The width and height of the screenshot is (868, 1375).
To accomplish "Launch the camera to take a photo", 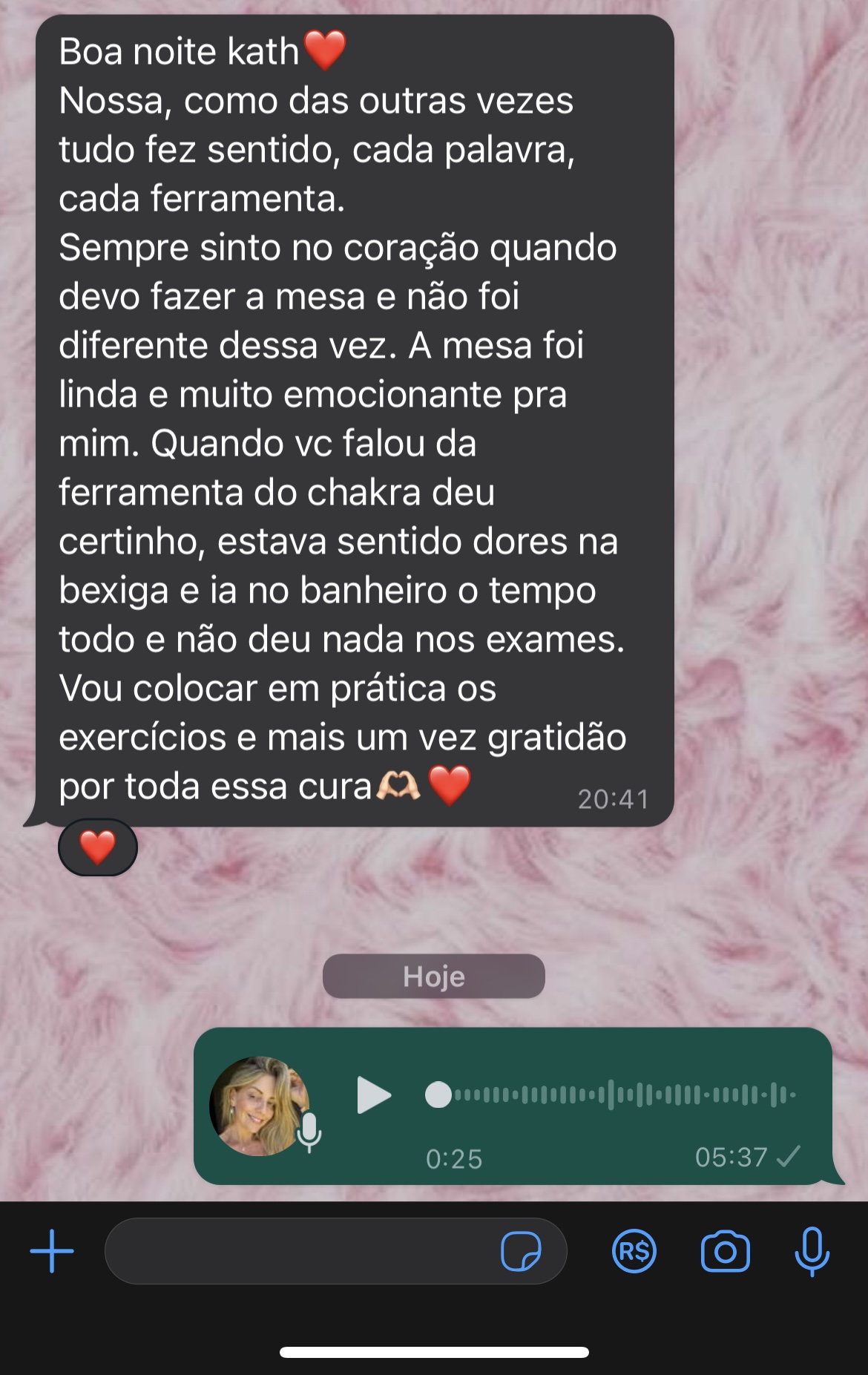I will point(725,1251).
